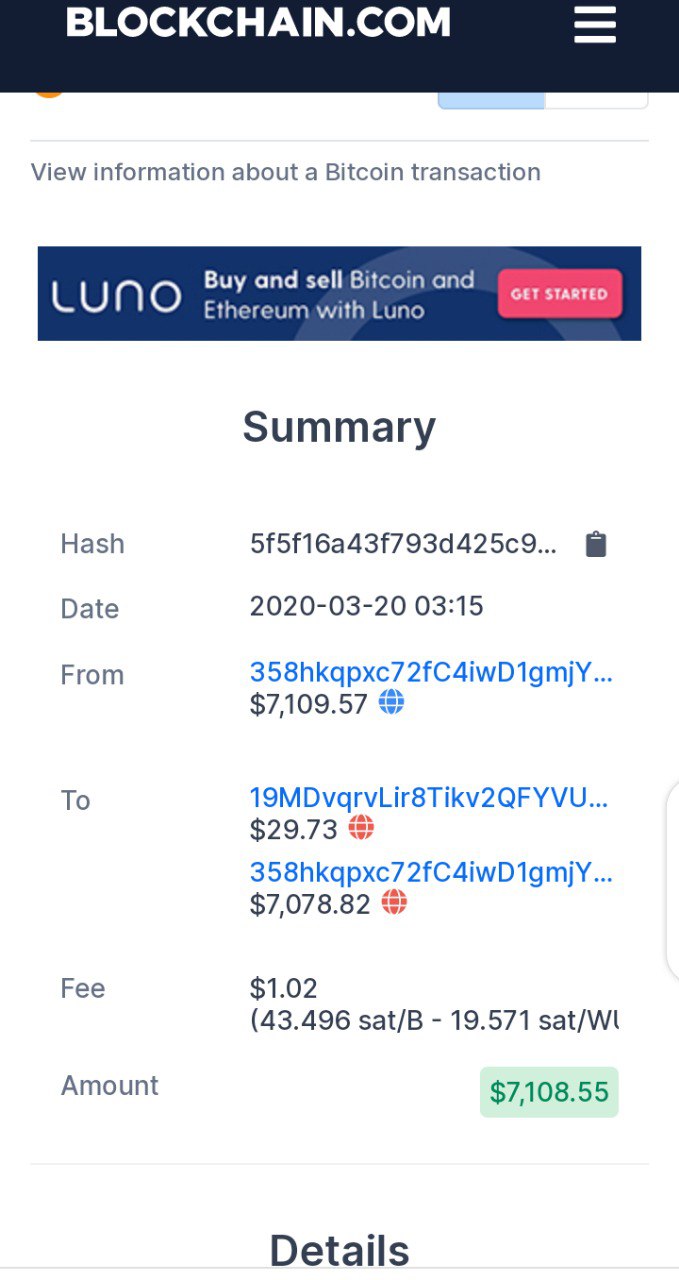This screenshot has width=679, height=1280.
Task: Open the To address 358hkqpxc72fC4iwD1gmjY
Action: click(x=430, y=872)
